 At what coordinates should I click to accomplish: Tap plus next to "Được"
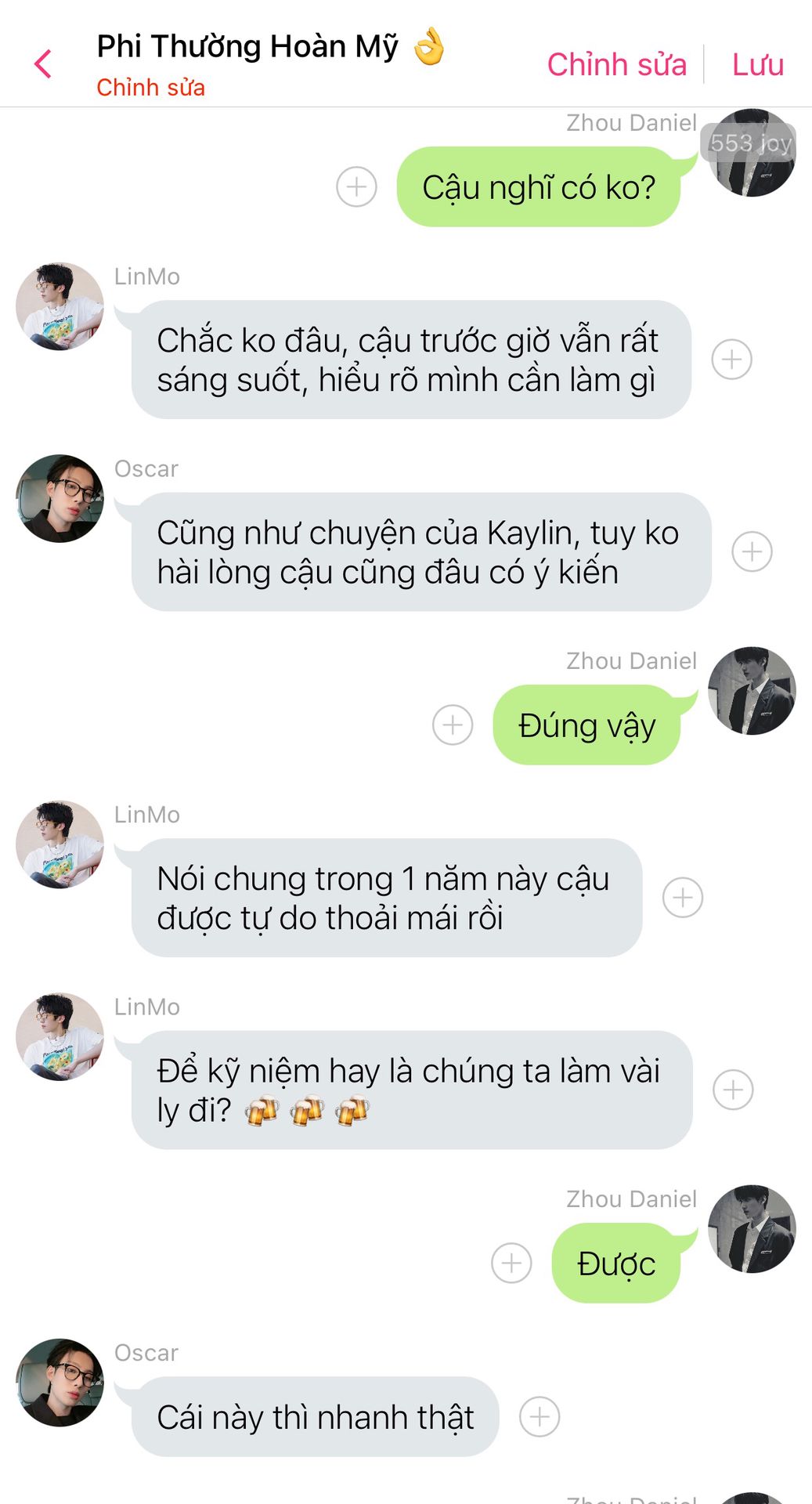pyautogui.click(x=511, y=1263)
